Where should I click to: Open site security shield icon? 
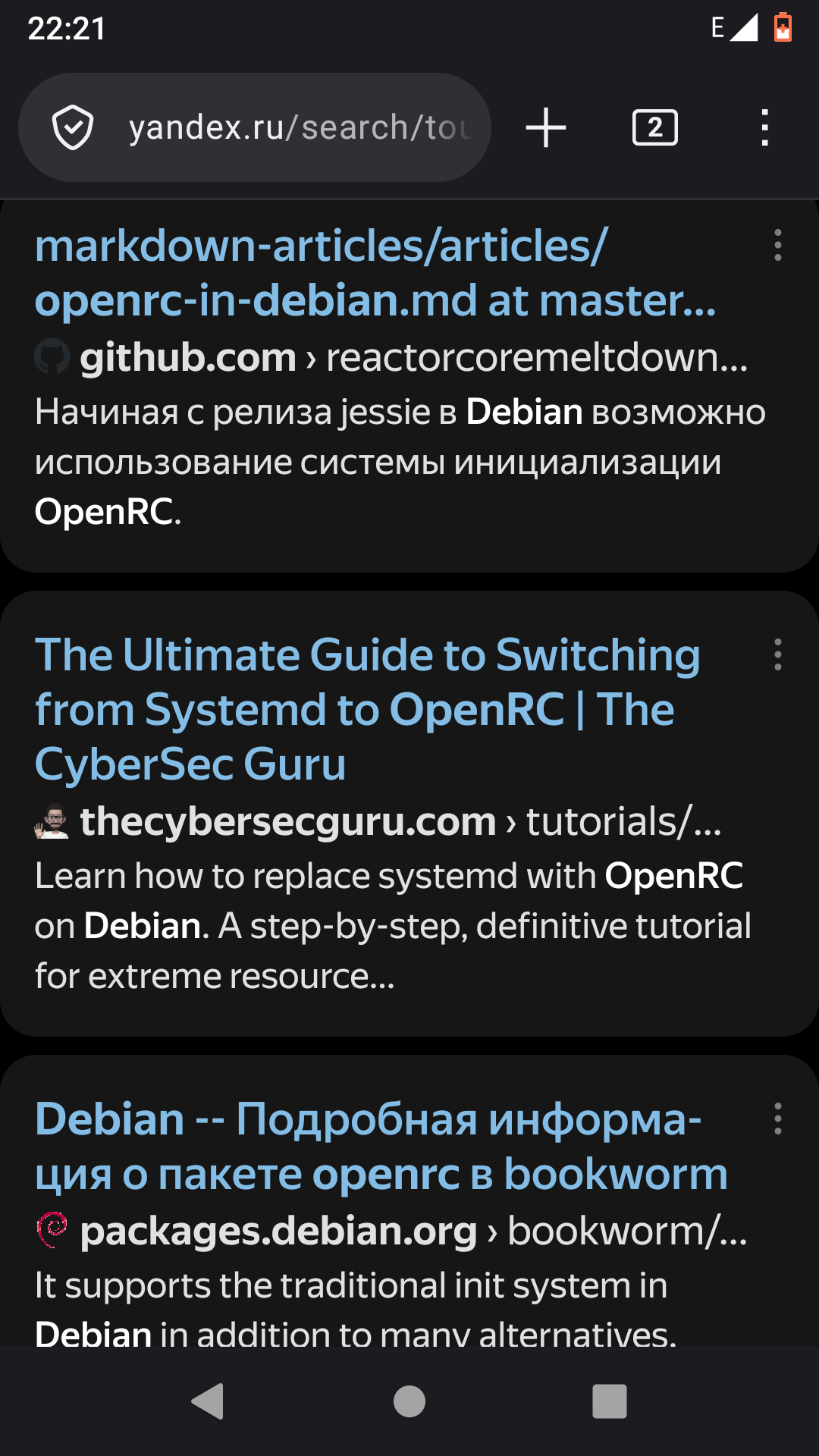click(x=73, y=127)
